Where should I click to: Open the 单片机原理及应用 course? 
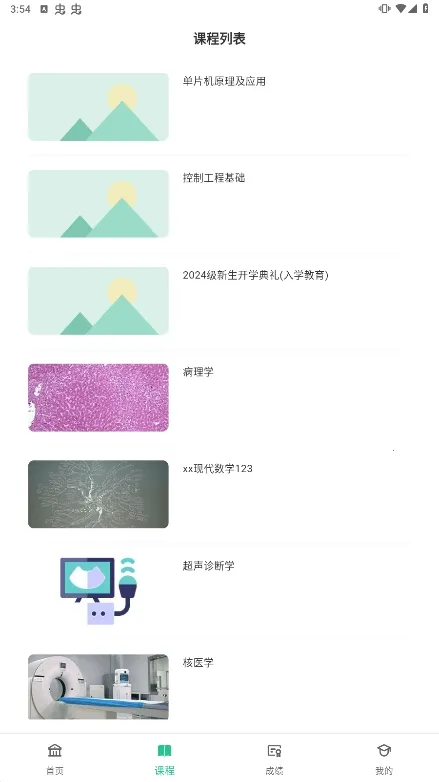pyautogui.click(x=220, y=107)
